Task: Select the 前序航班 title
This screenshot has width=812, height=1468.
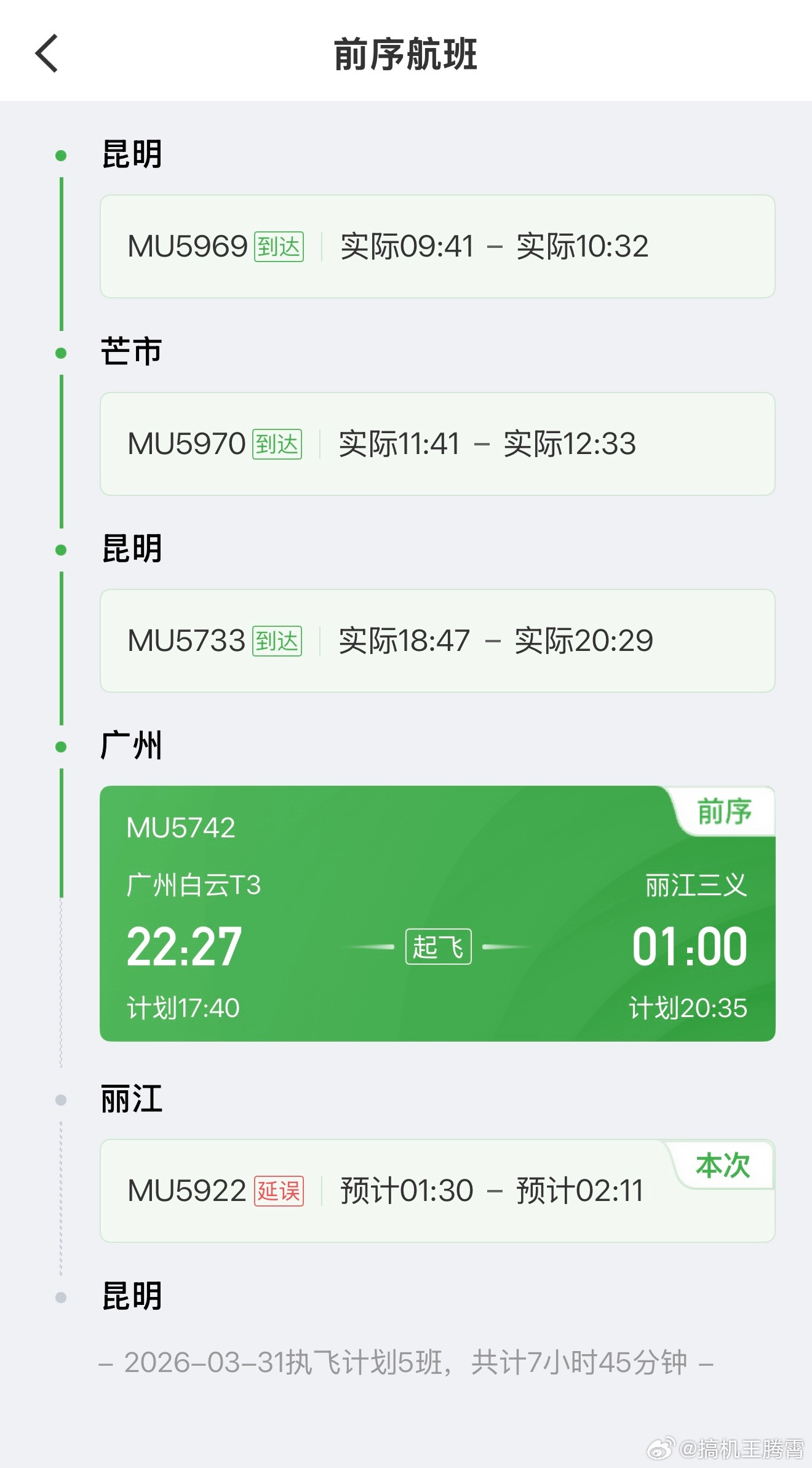Action: pos(406,54)
